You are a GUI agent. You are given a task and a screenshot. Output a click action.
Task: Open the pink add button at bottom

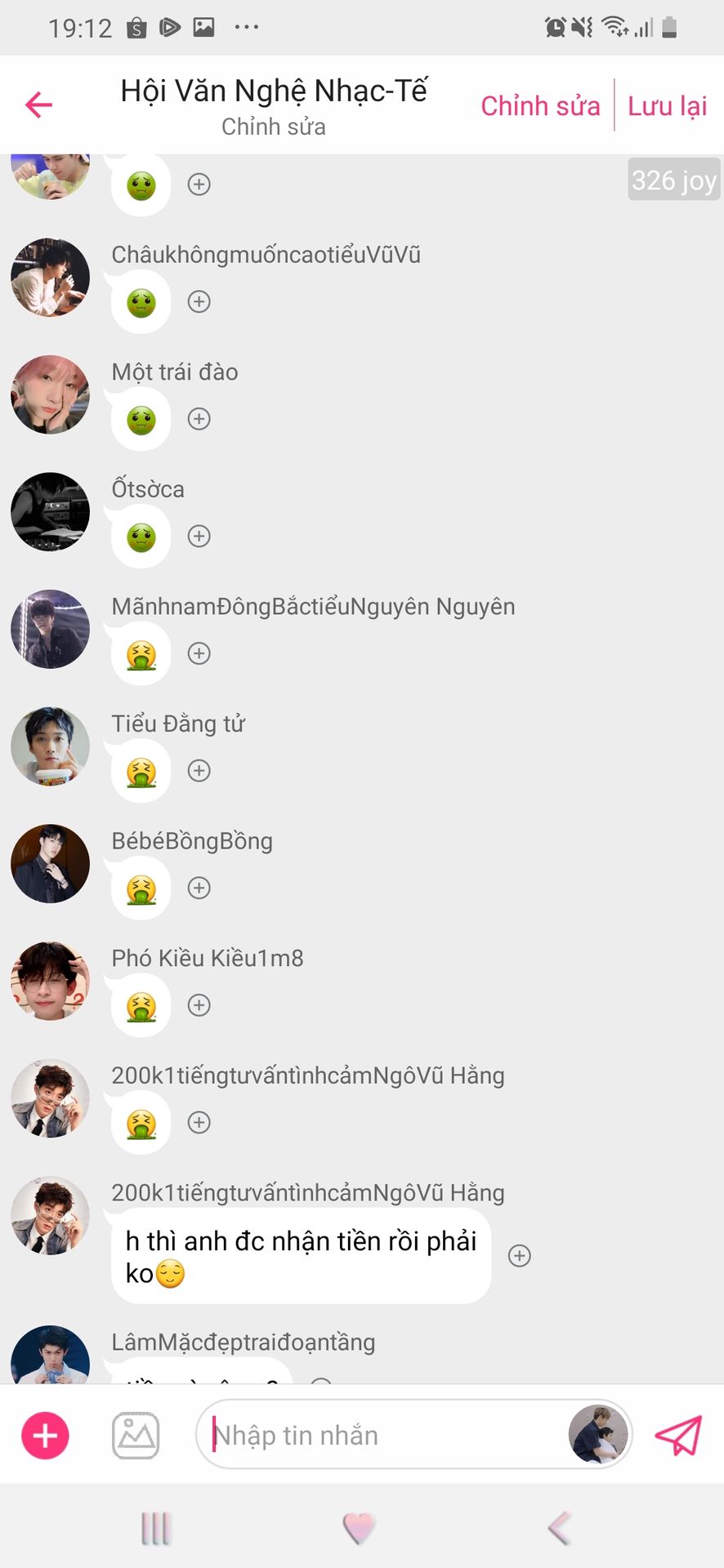coord(45,1436)
